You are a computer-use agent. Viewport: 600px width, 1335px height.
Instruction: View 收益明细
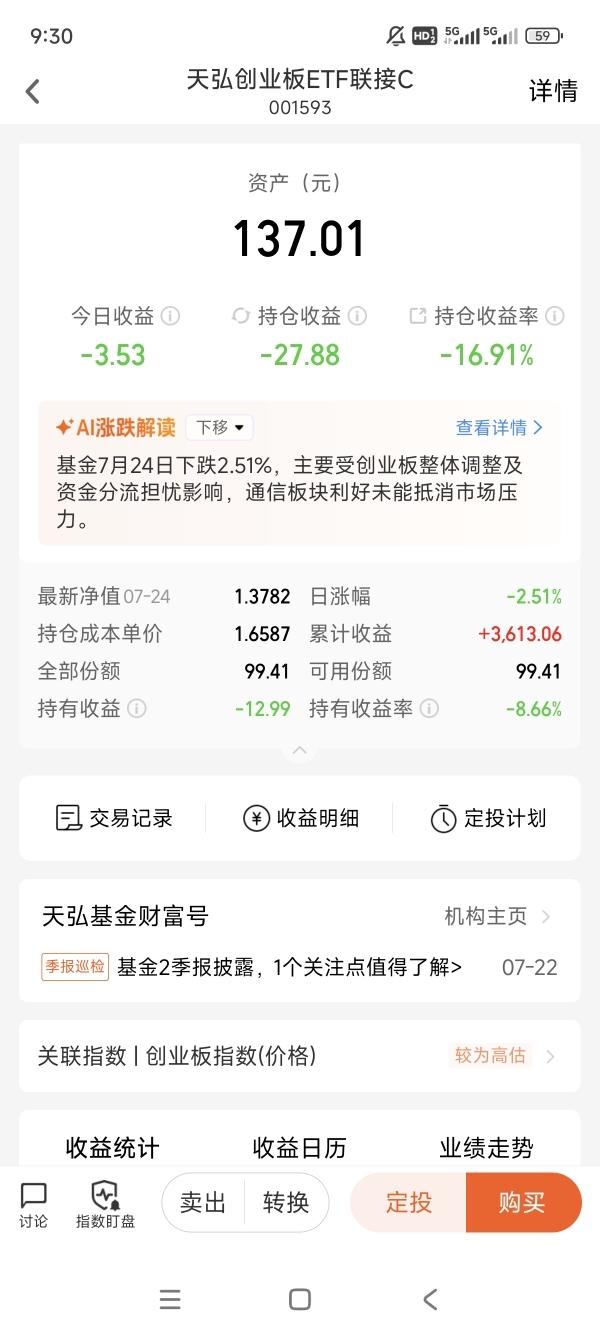coord(300,818)
